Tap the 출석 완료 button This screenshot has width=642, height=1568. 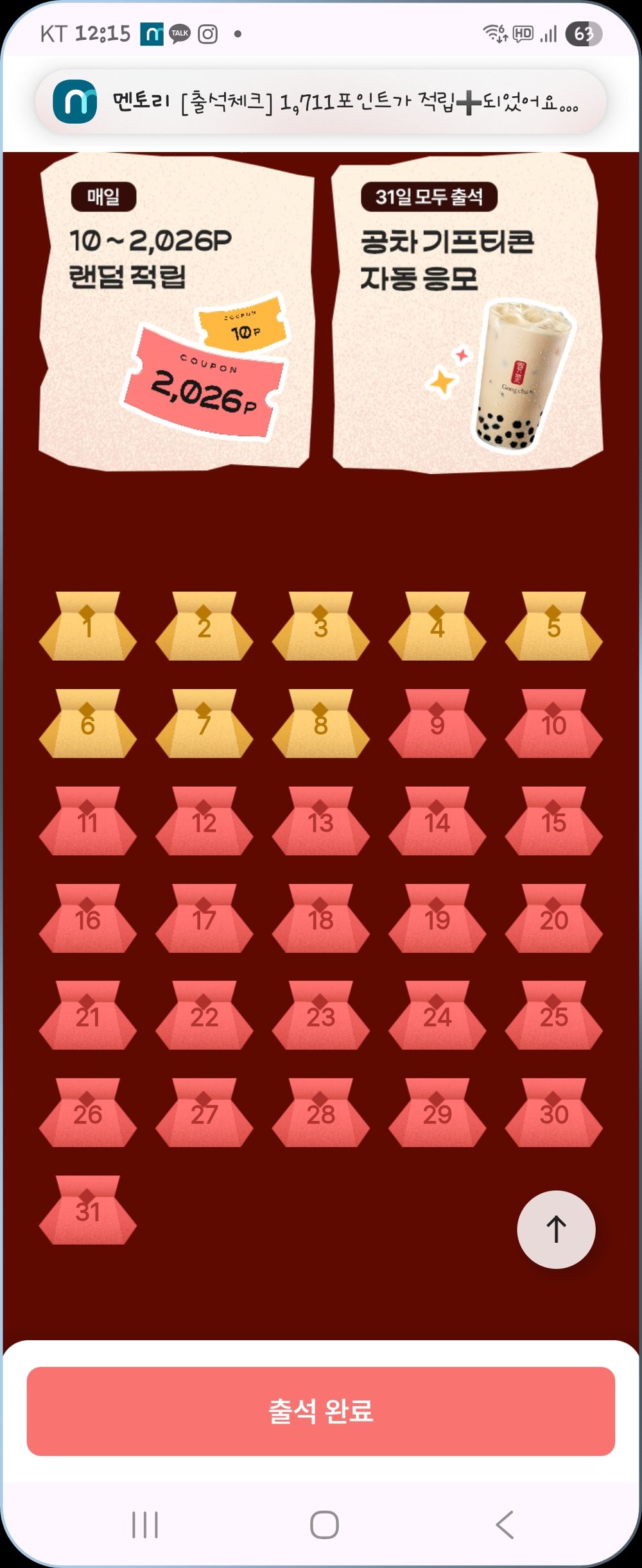pyautogui.click(x=321, y=1411)
